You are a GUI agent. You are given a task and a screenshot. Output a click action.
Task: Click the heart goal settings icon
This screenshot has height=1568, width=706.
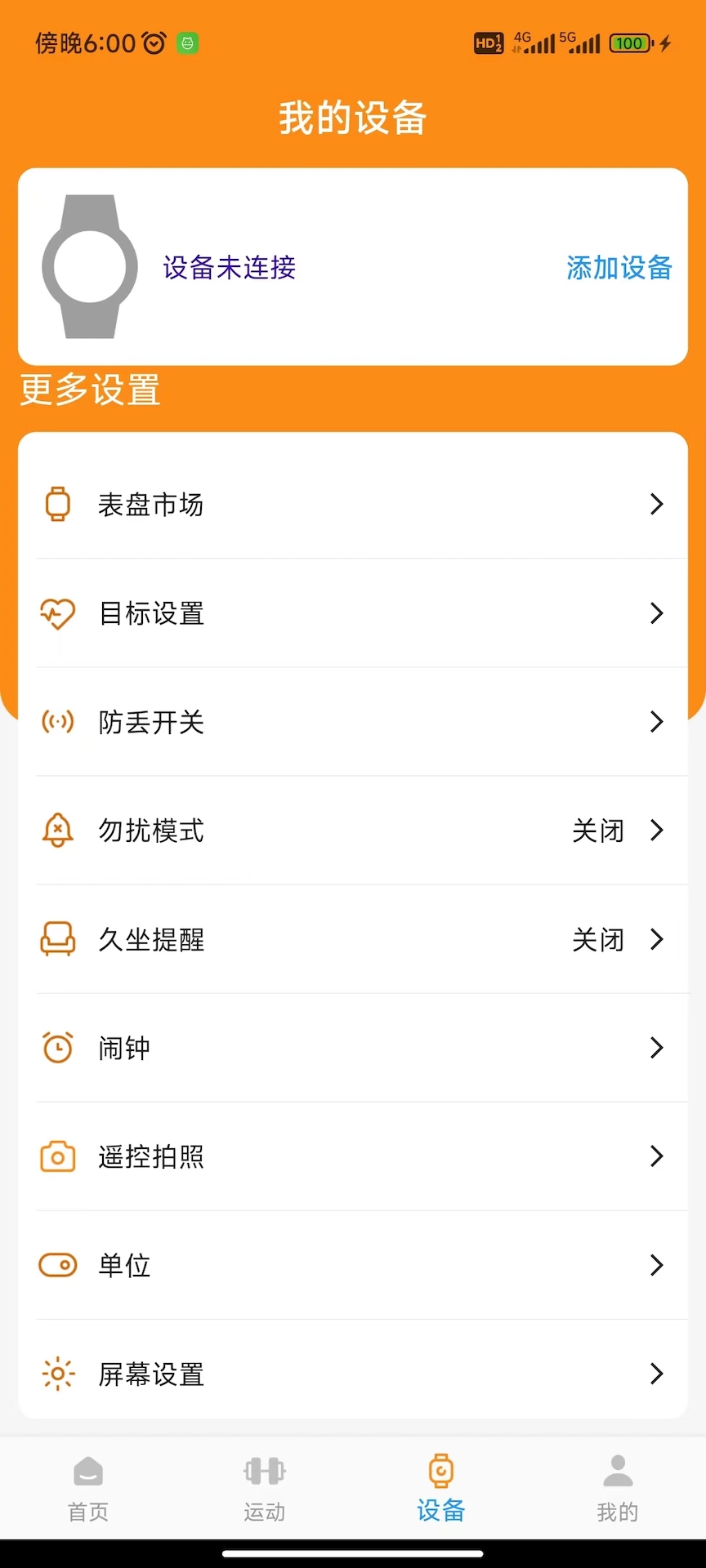pos(57,613)
